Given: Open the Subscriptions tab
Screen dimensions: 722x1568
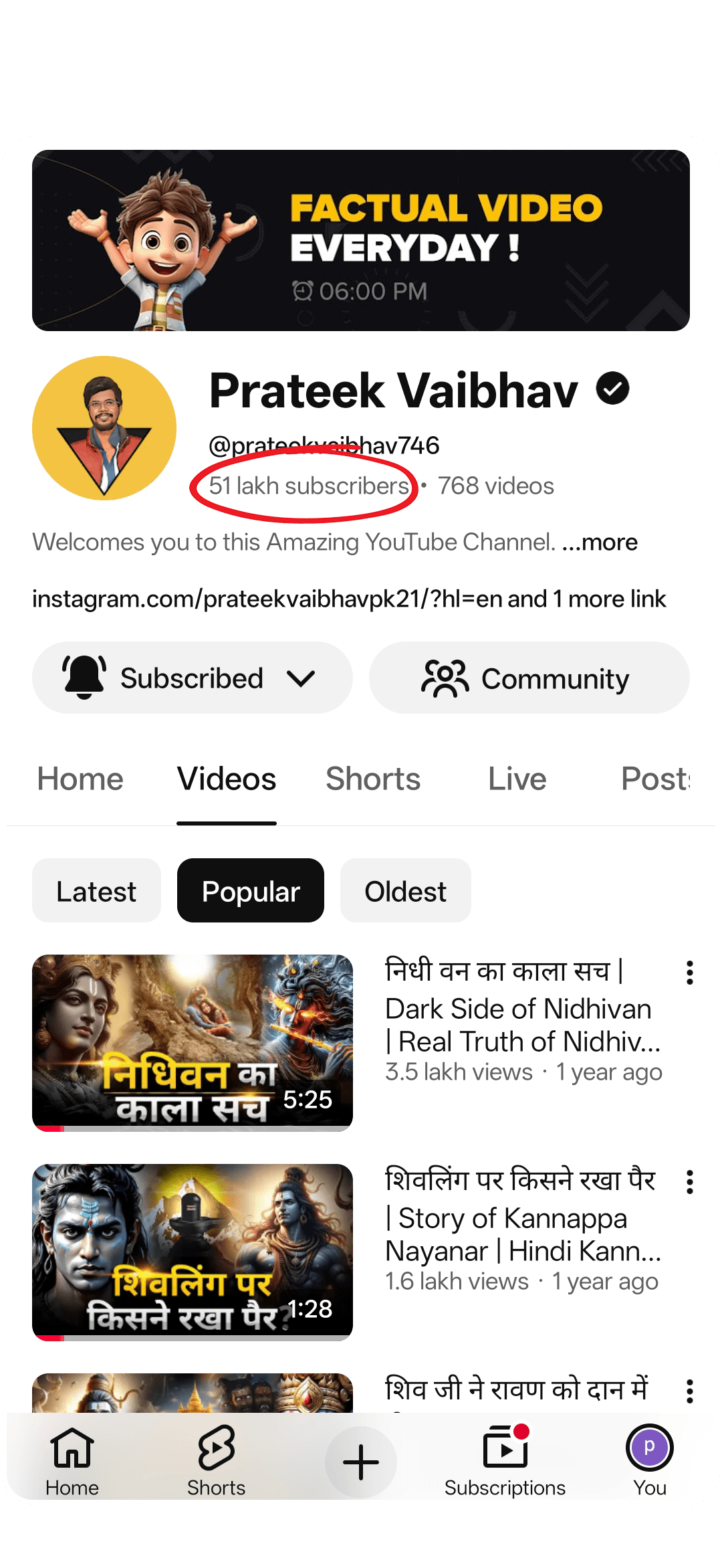Looking at the screenshot, I should click(505, 1461).
